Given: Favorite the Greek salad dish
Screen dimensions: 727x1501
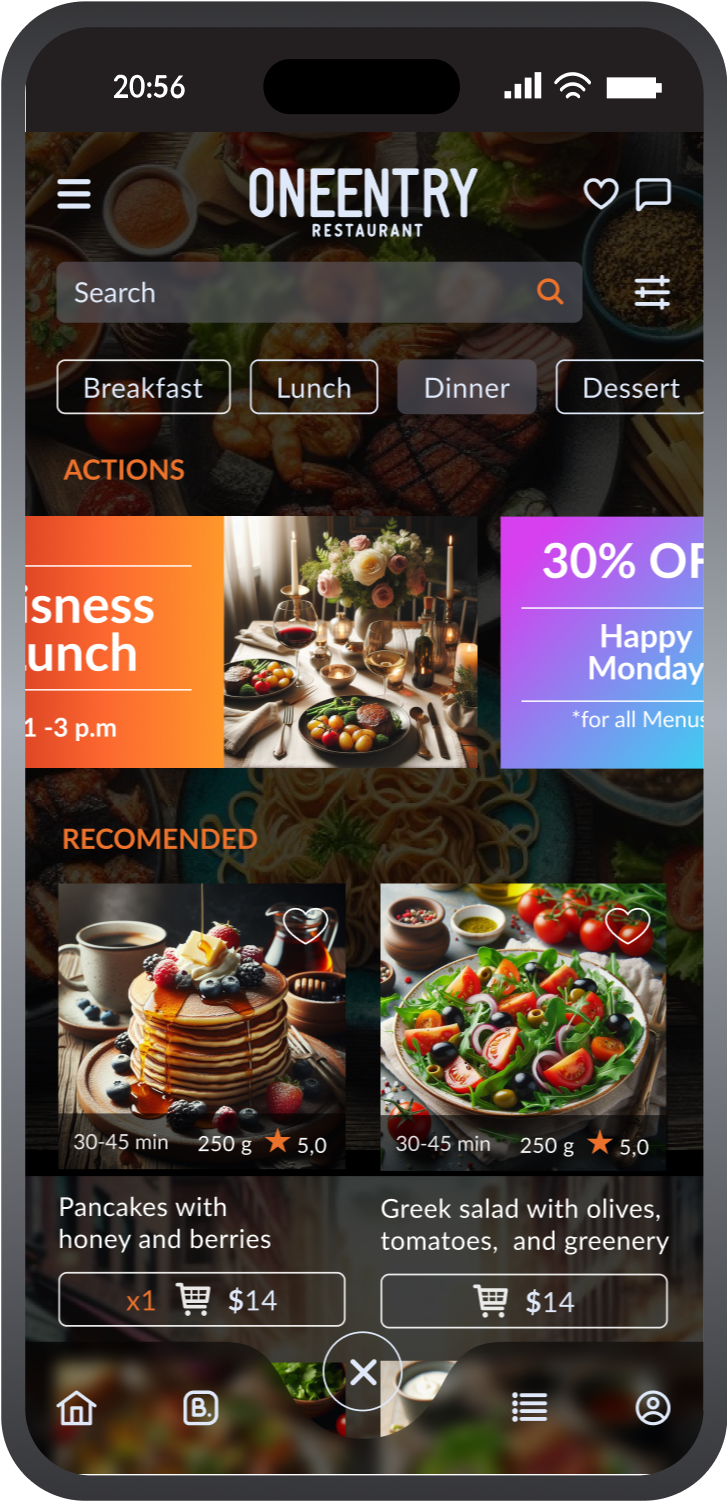Looking at the screenshot, I should (628, 926).
